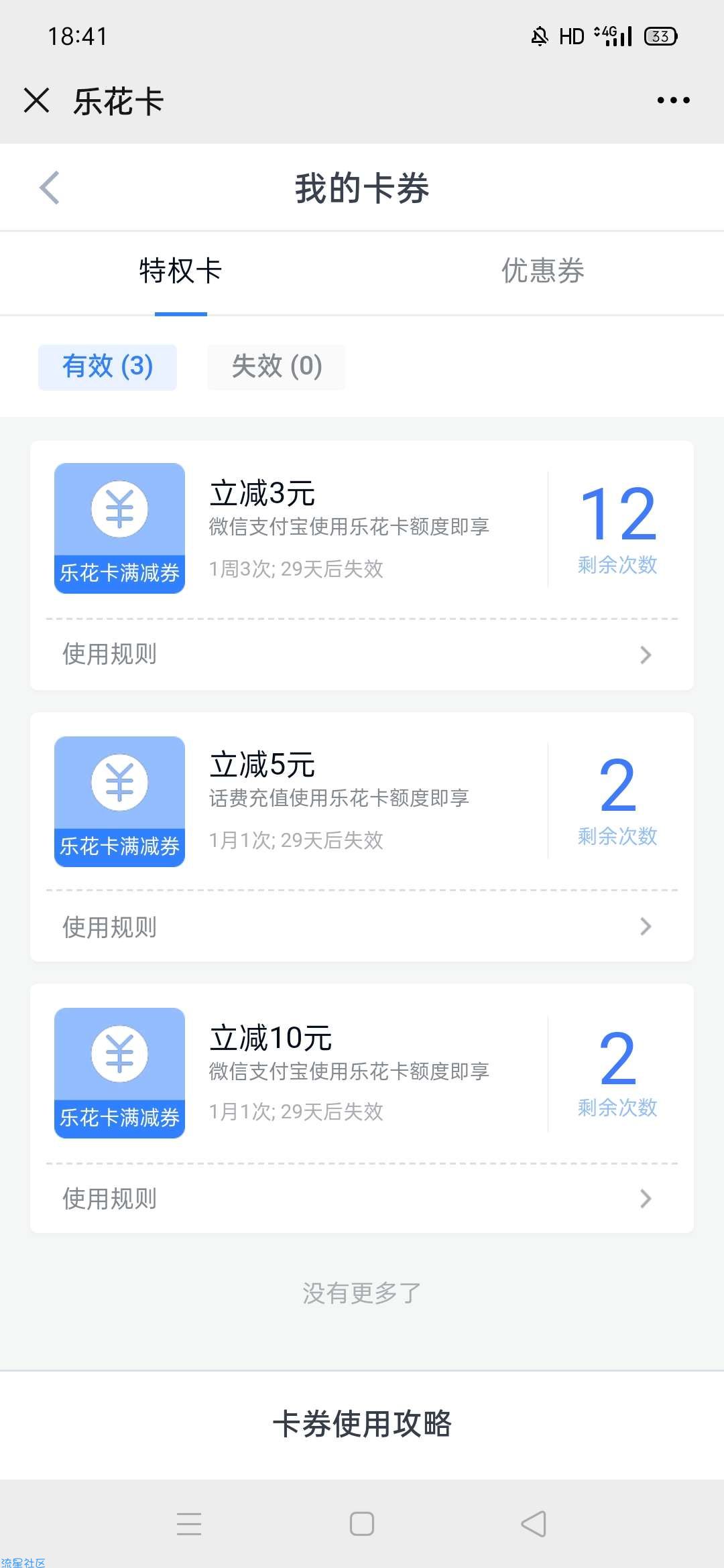Open the 立减10元 coupon card
The image size is (724, 1568).
pyautogui.click(x=362, y=1073)
